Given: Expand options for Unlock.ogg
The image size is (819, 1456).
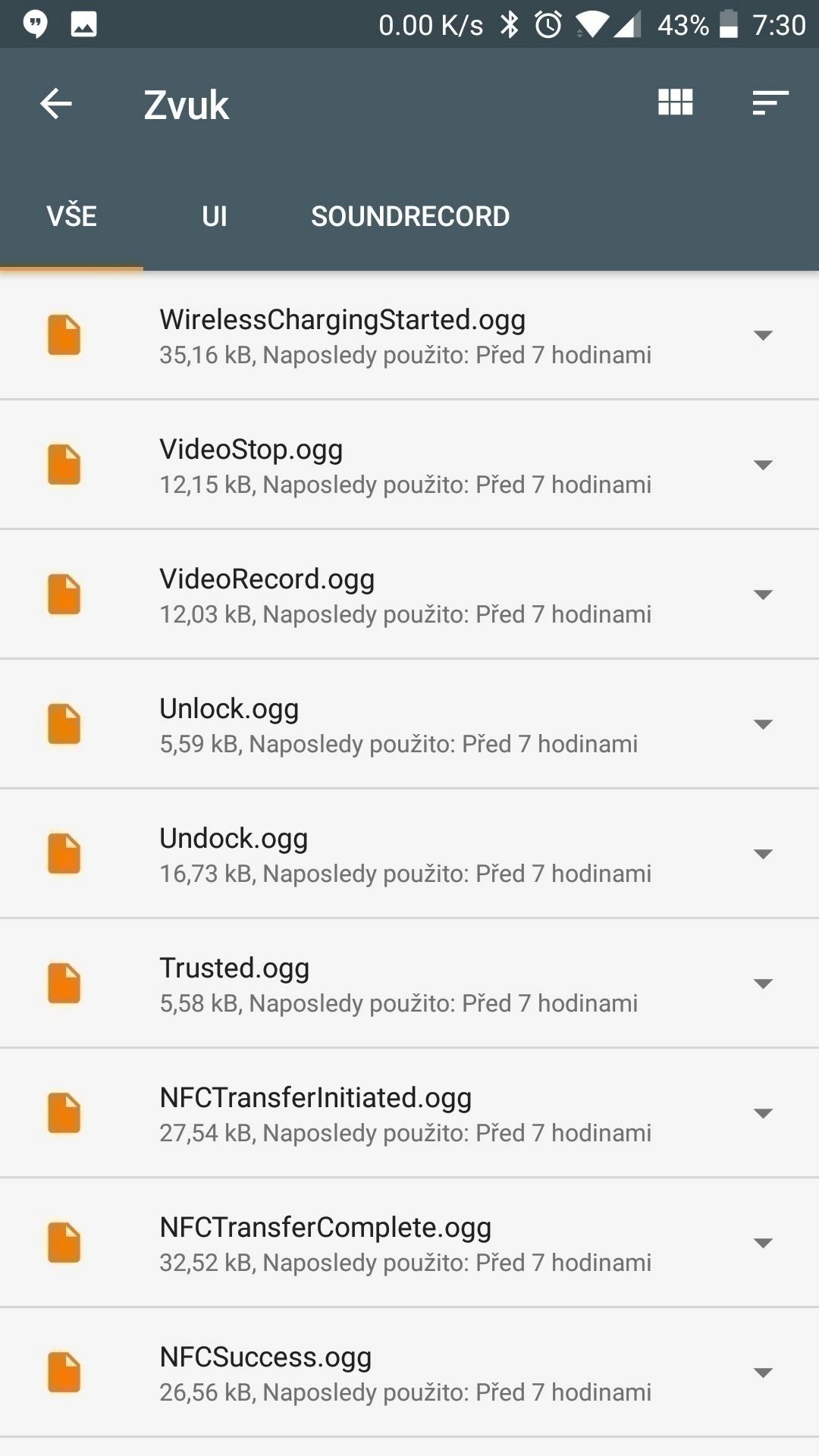Looking at the screenshot, I should [x=763, y=724].
